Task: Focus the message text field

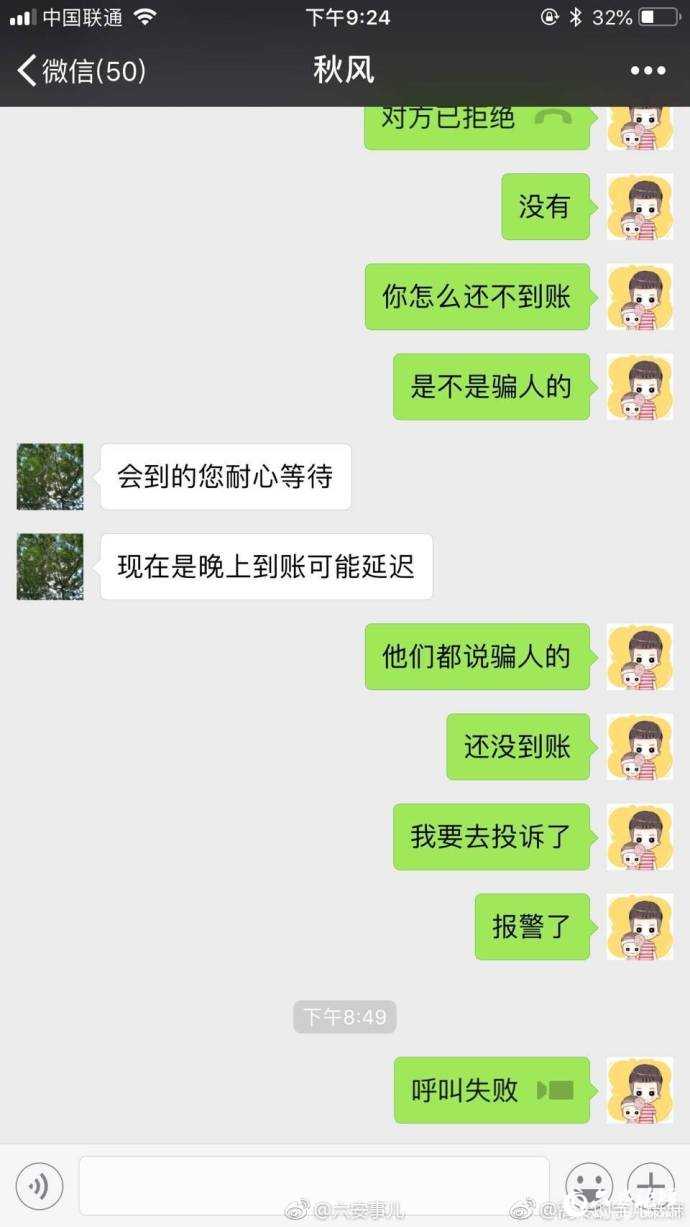Action: point(313,1186)
